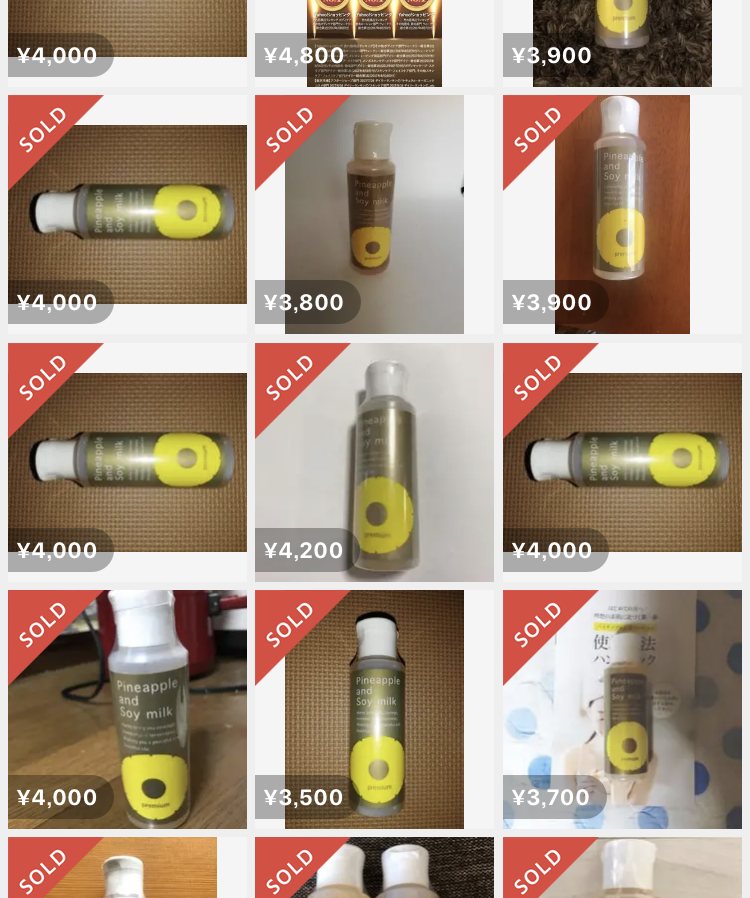The image size is (750, 898).
Task: Select the ¥3,900 listing without SOLD badge
Action: click(622, 40)
